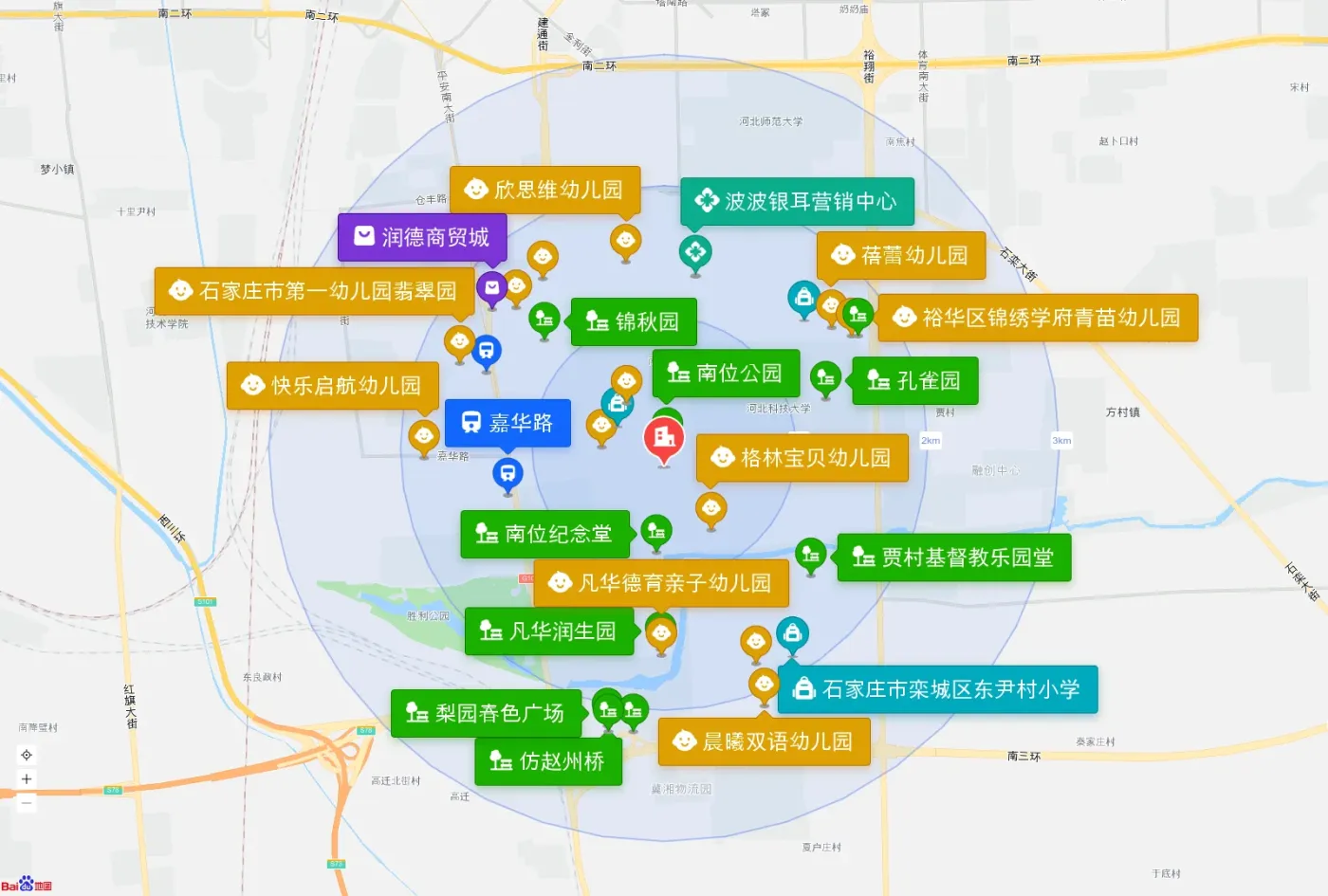Open the 欣思维幼儿园 marker

click(544, 190)
